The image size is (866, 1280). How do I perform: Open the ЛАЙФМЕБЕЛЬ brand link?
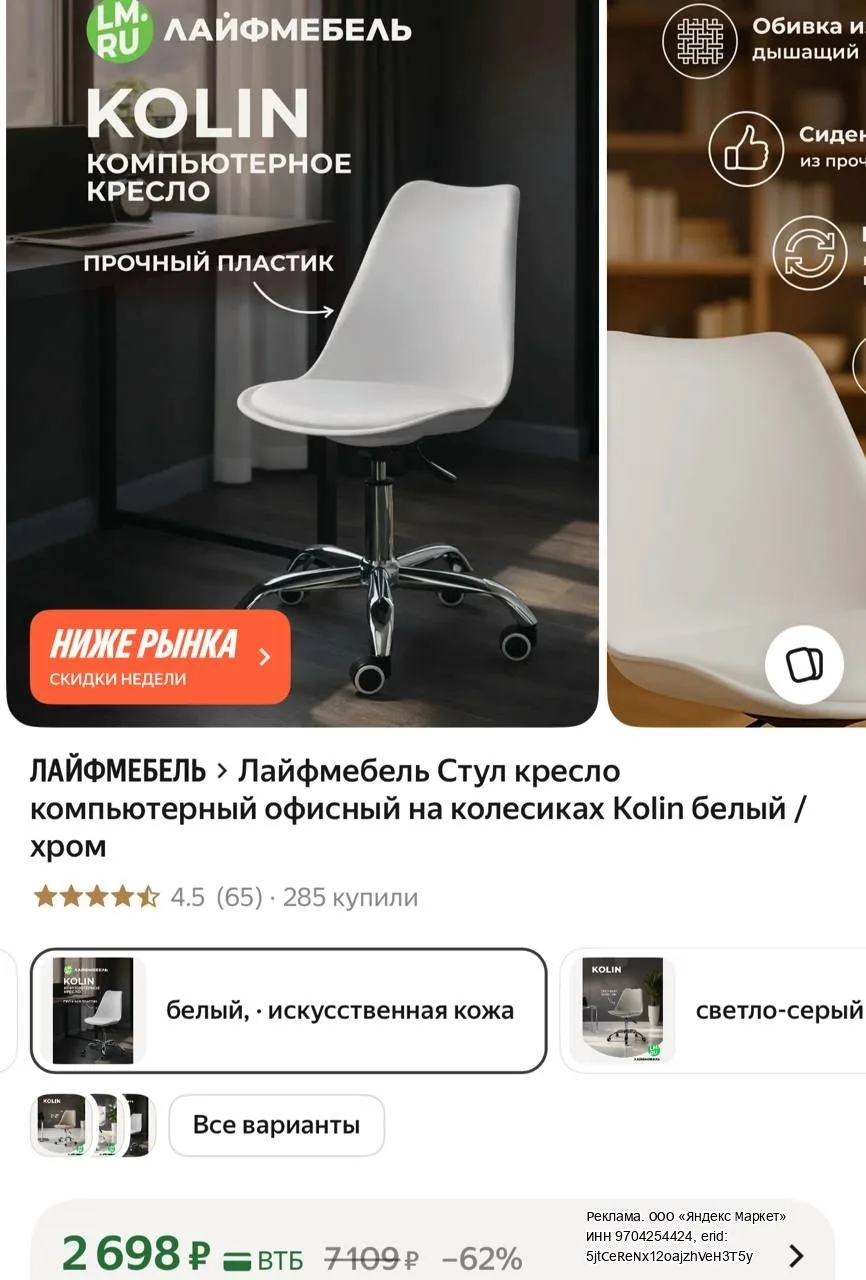click(x=118, y=771)
